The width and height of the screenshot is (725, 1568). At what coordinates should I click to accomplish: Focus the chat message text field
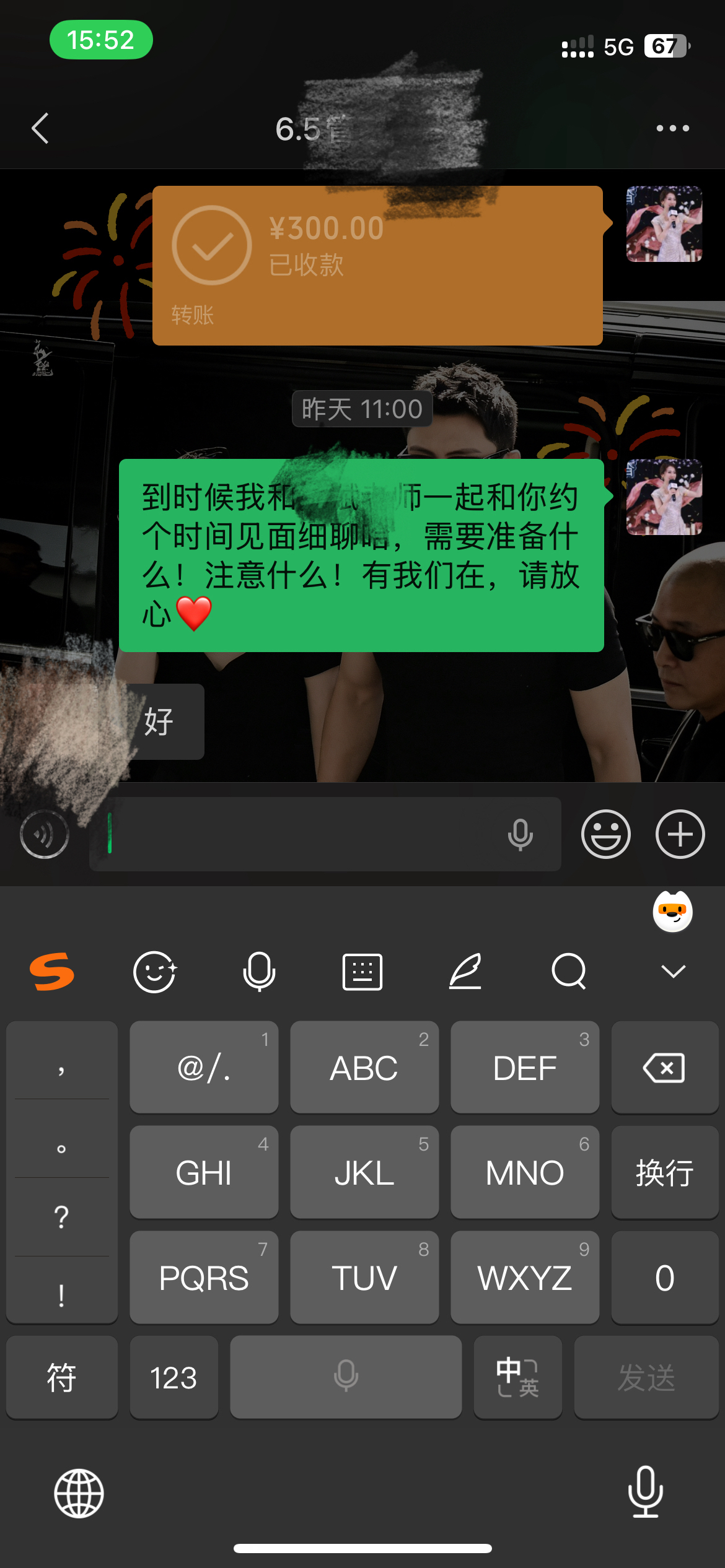(297, 834)
